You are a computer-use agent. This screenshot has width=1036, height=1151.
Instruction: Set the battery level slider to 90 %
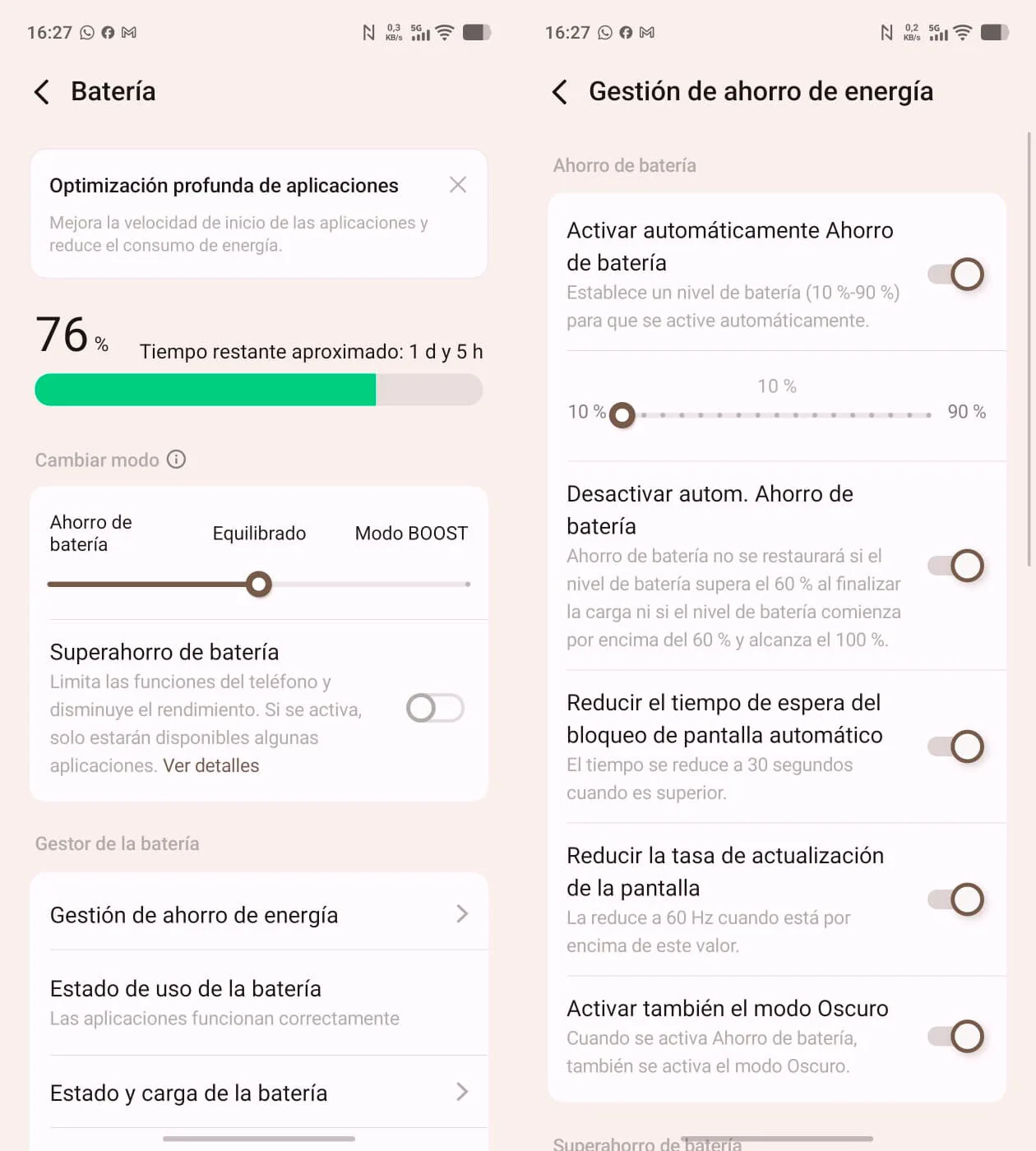coord(928,415)
